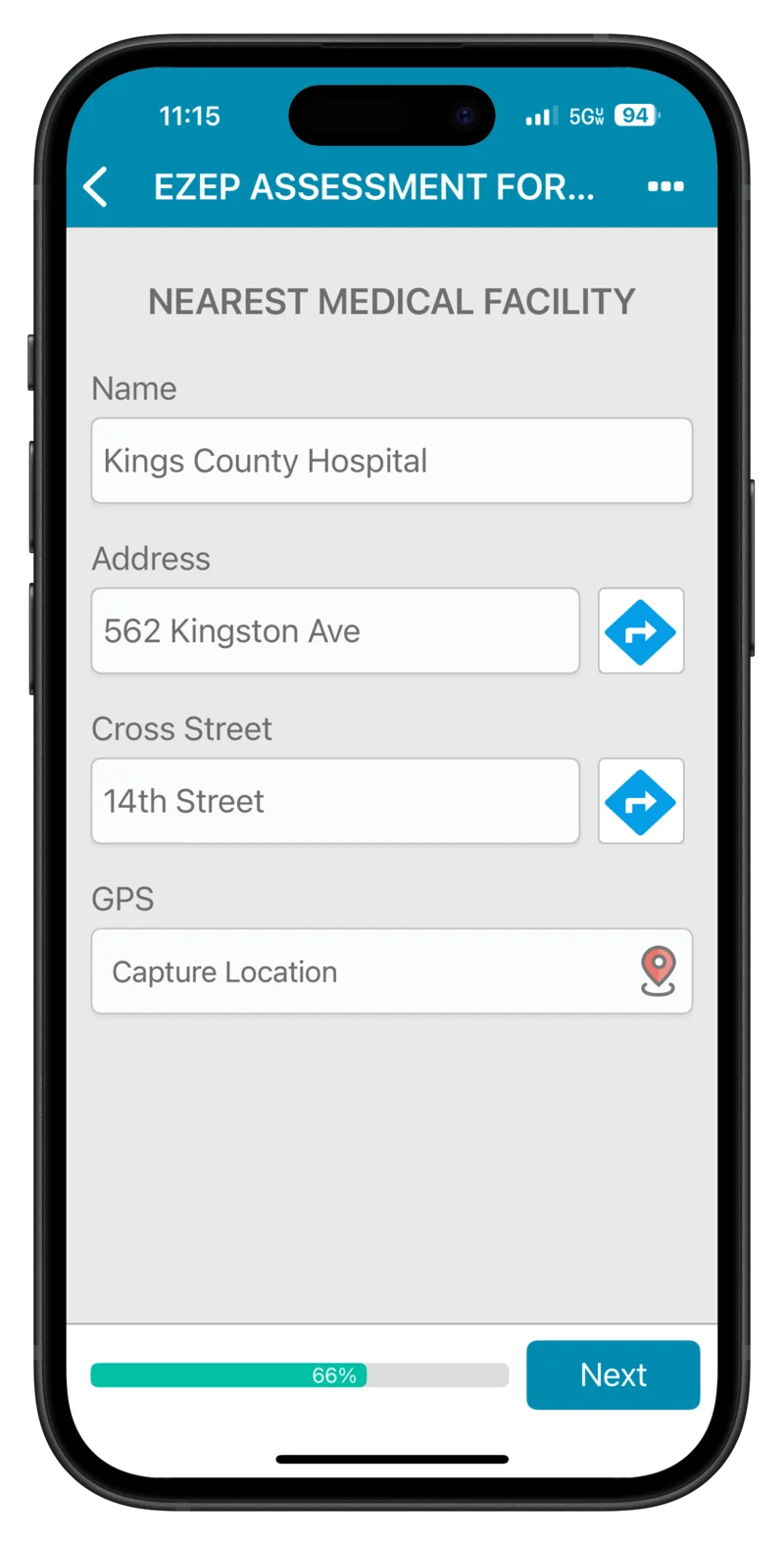
Task: Edit the Address text field
Action: click(x=335, y=631)
